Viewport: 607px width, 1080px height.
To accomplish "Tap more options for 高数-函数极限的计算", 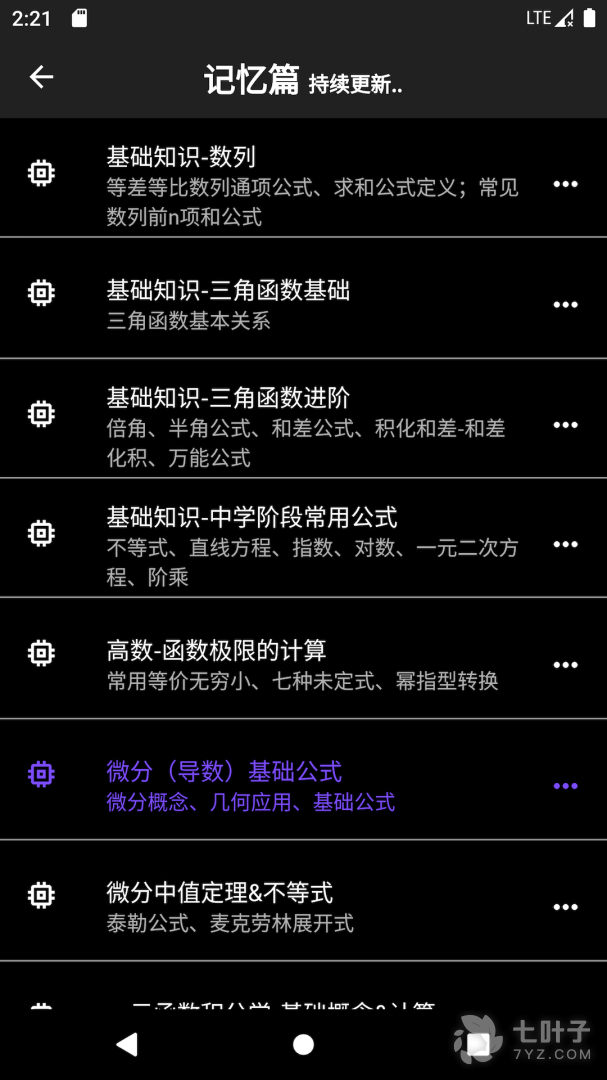I will [565, 665].
